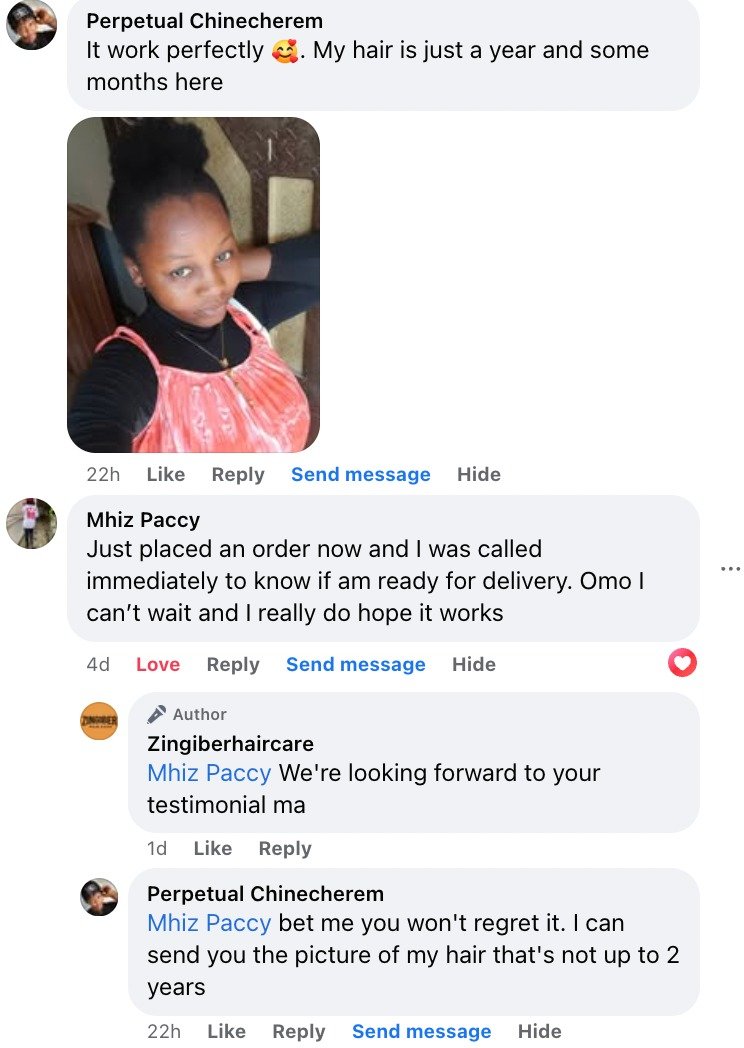Image resolution: width=744 pixels, height=1048 pixels.
Task: Tap the Mhiz Paccy mention in Zingiberhaircare's reply
Action: point(209,773)
